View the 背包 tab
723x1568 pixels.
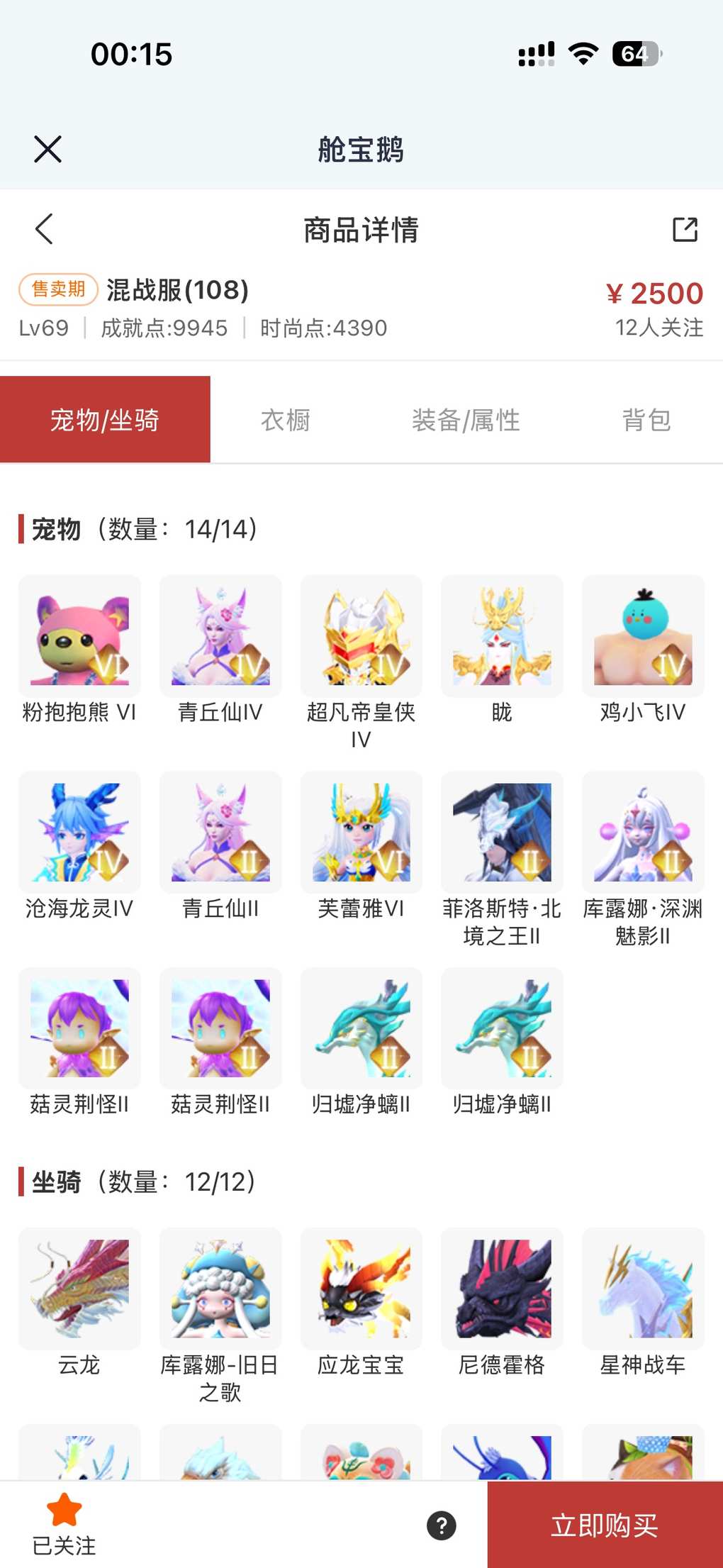[x=646, y=420]
